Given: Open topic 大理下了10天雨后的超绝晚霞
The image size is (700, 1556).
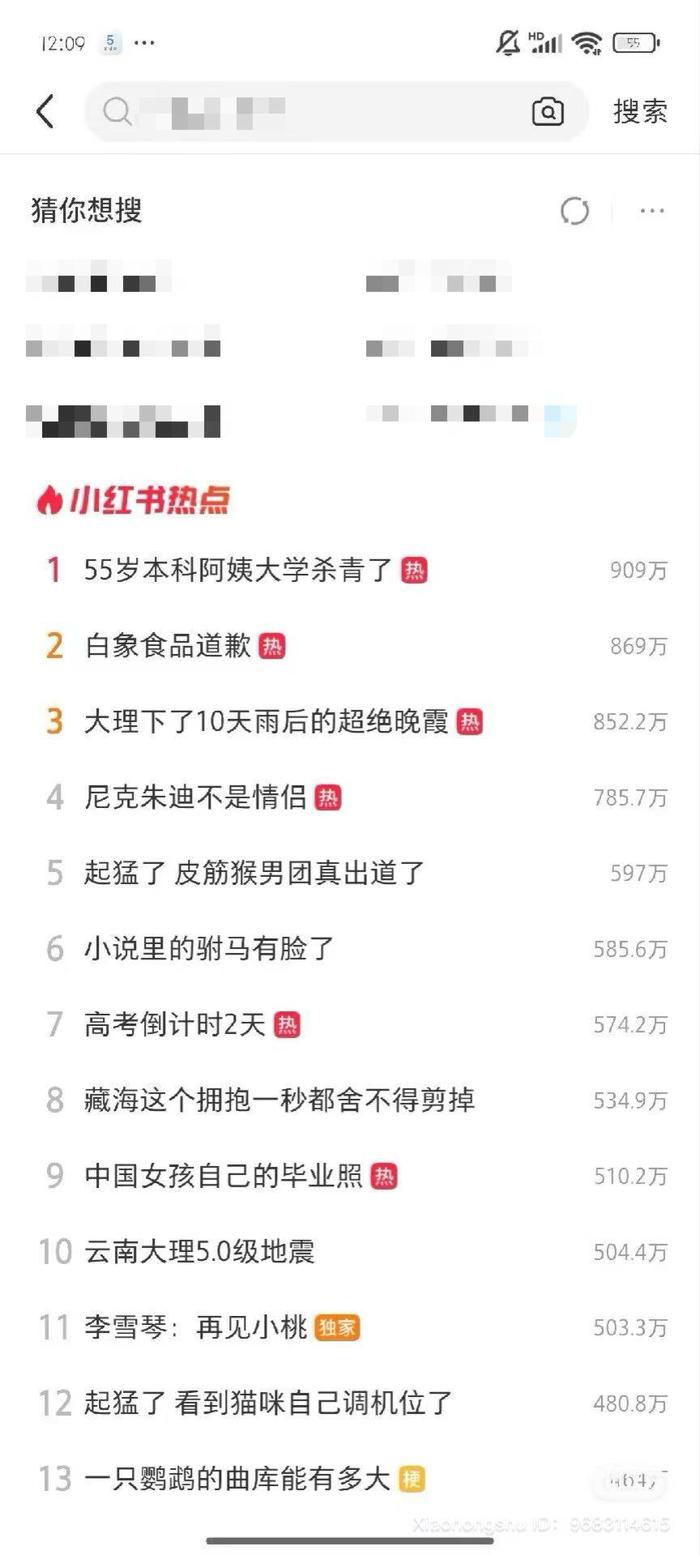Looking at the screenshot, I should pyautogui.click(x=266, y=722).
